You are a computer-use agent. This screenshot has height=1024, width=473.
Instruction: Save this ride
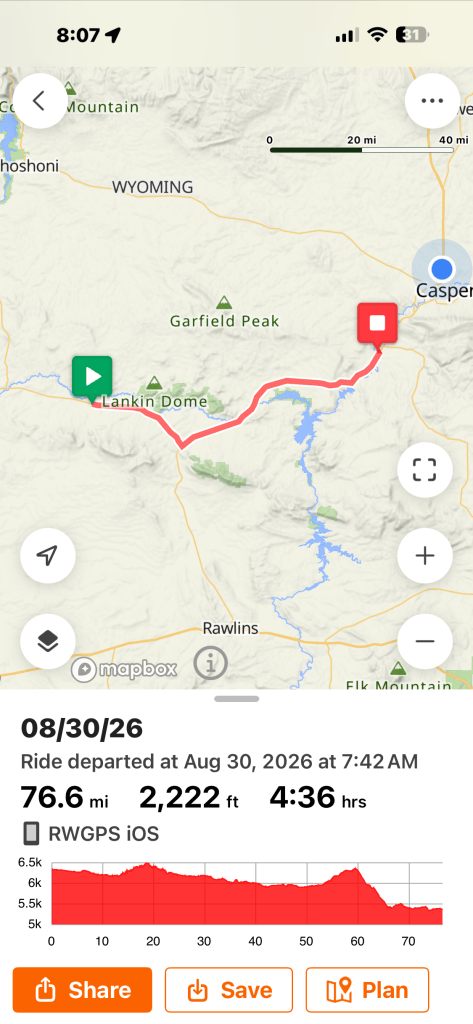(x=229, y=990)
